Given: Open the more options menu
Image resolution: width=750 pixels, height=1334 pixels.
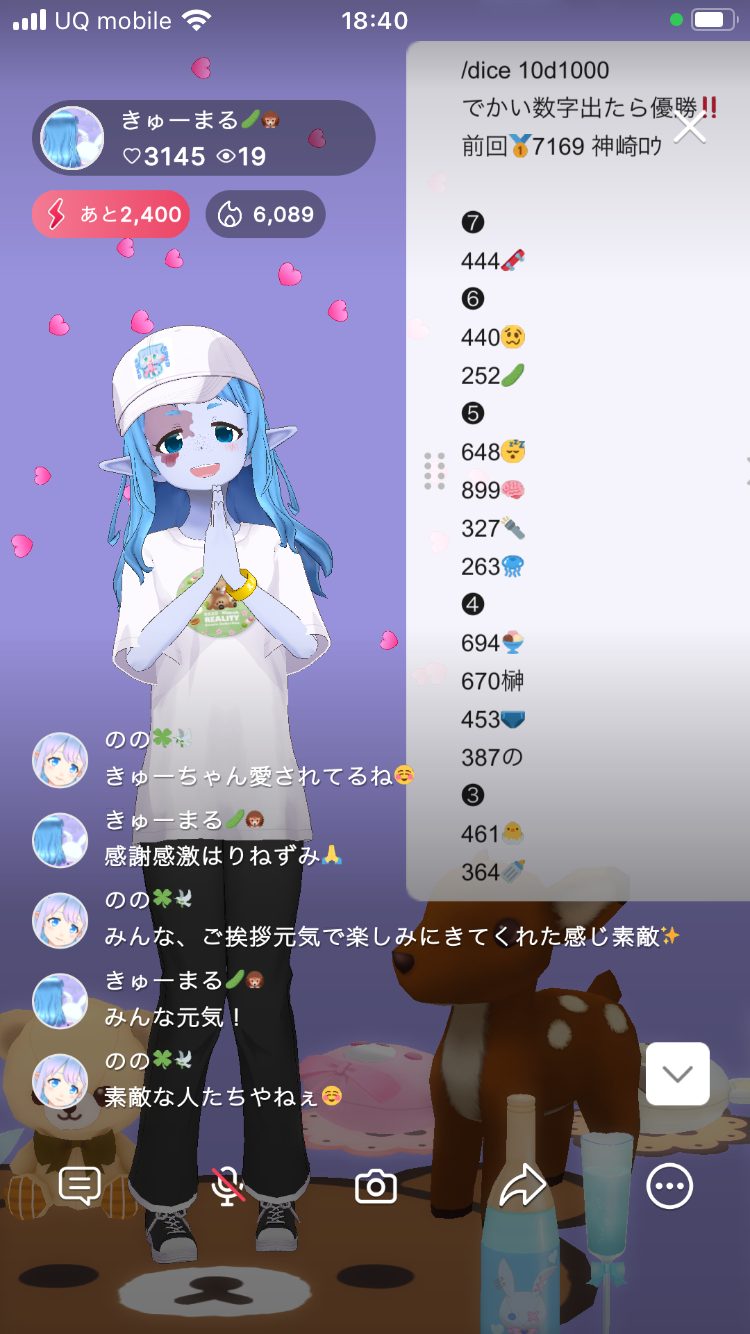Looking at the screenshot, I should tap(669, 1187).
